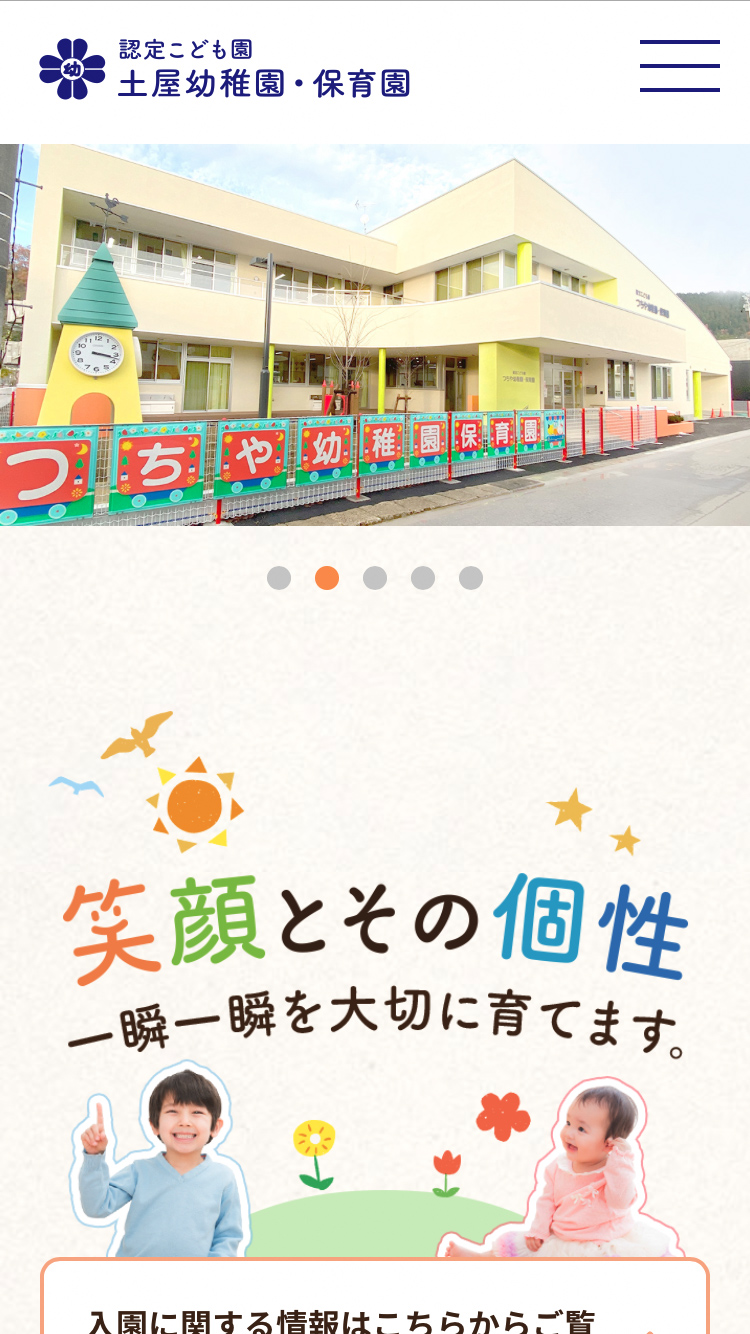The width and height of the screenshot is (750, 1334).
Task: Show the fifth slide via last dot
Action: tap(471, 578)
